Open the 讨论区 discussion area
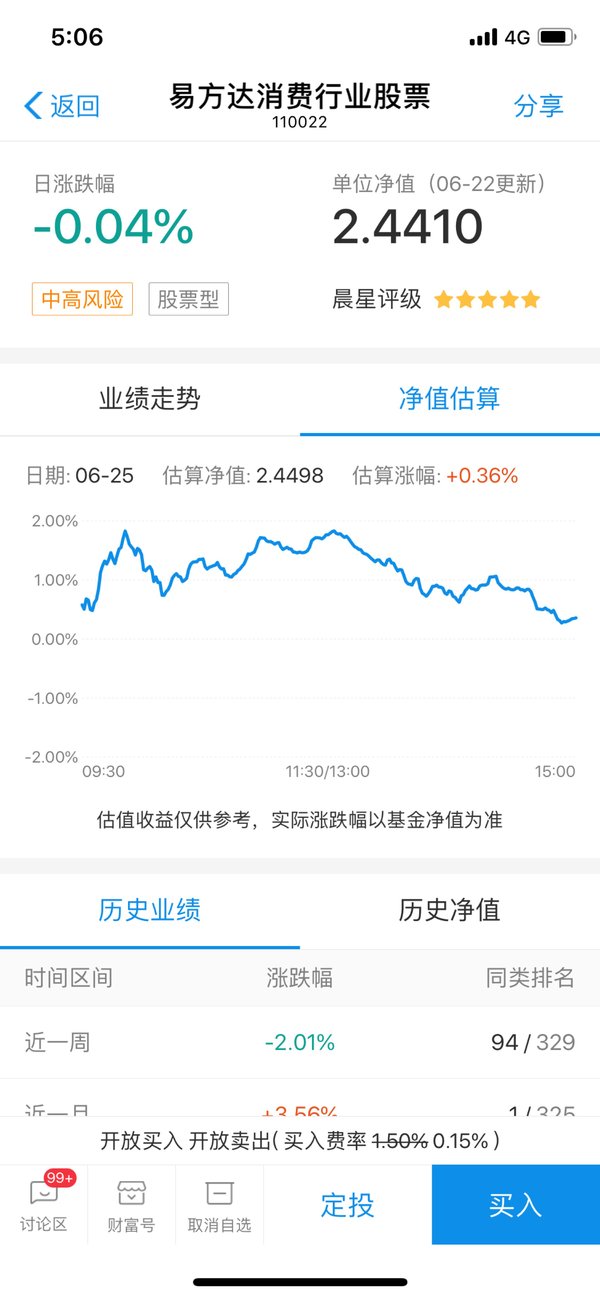 [43, 1204]
